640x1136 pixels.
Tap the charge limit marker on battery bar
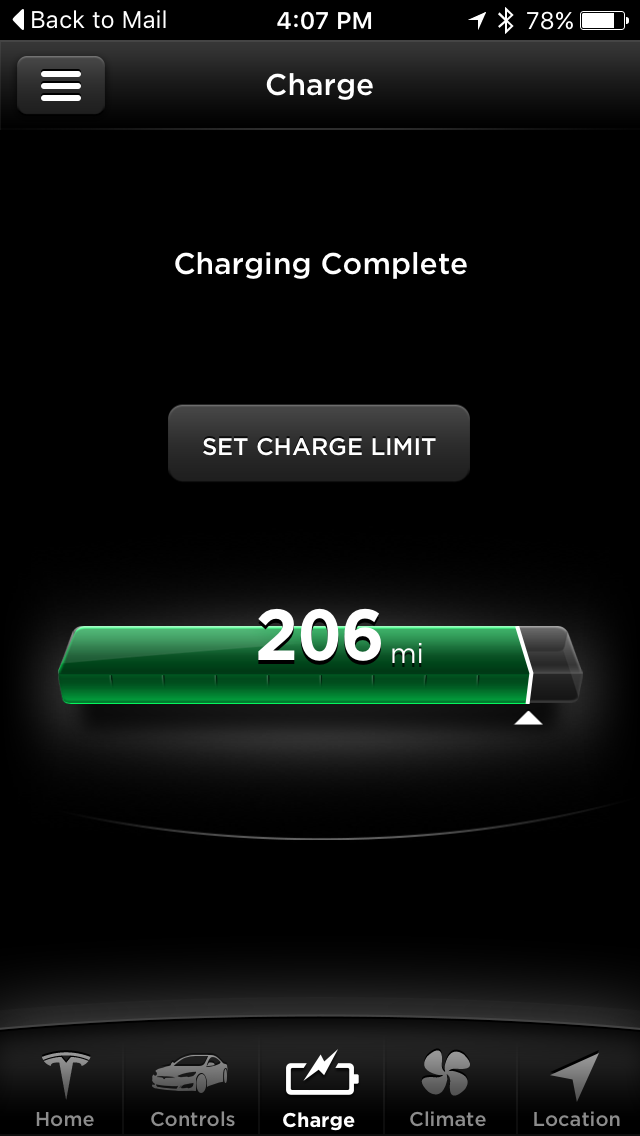coord(528,716)
